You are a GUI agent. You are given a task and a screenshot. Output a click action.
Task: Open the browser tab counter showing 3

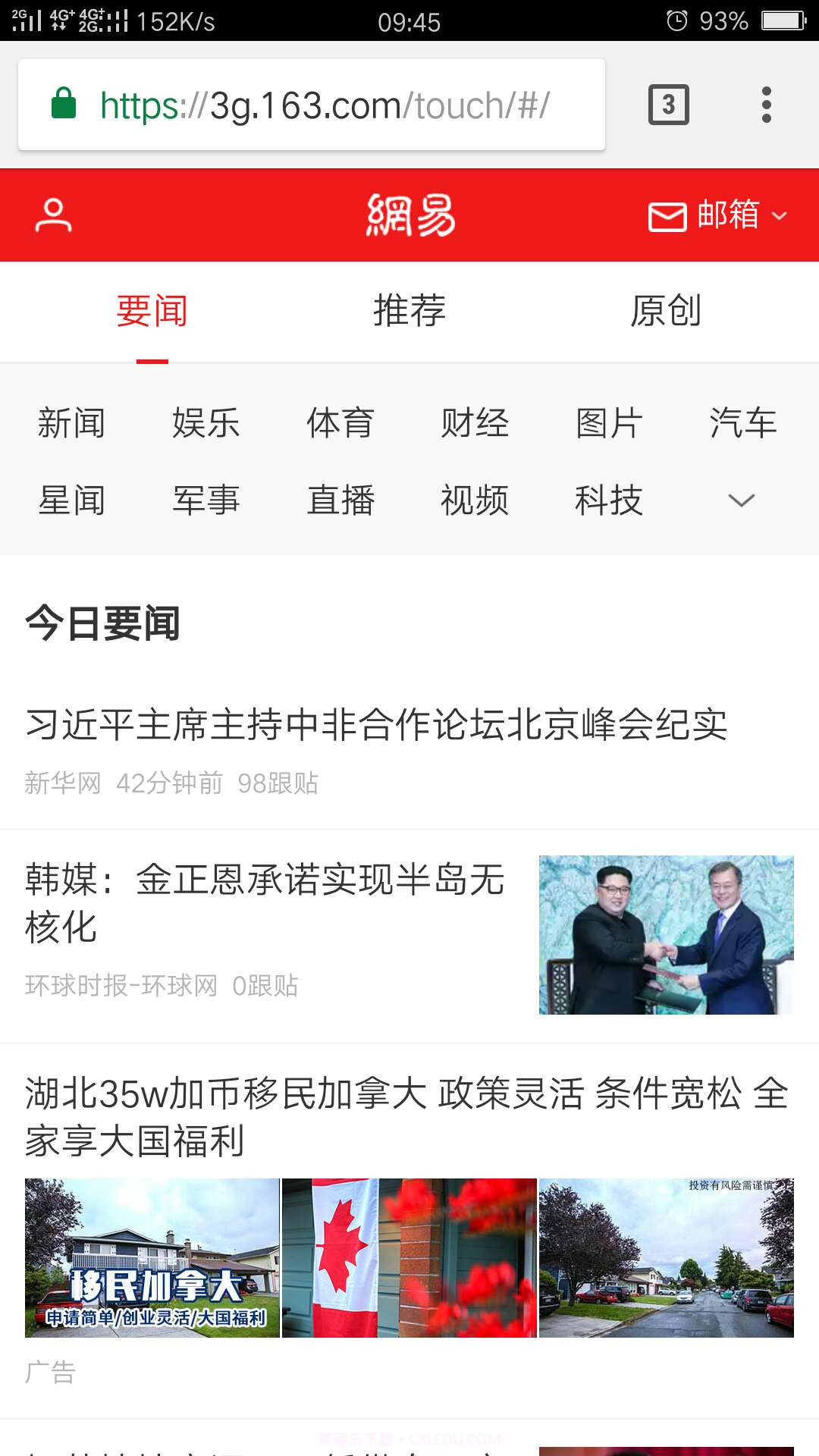[x=666, y=104]
